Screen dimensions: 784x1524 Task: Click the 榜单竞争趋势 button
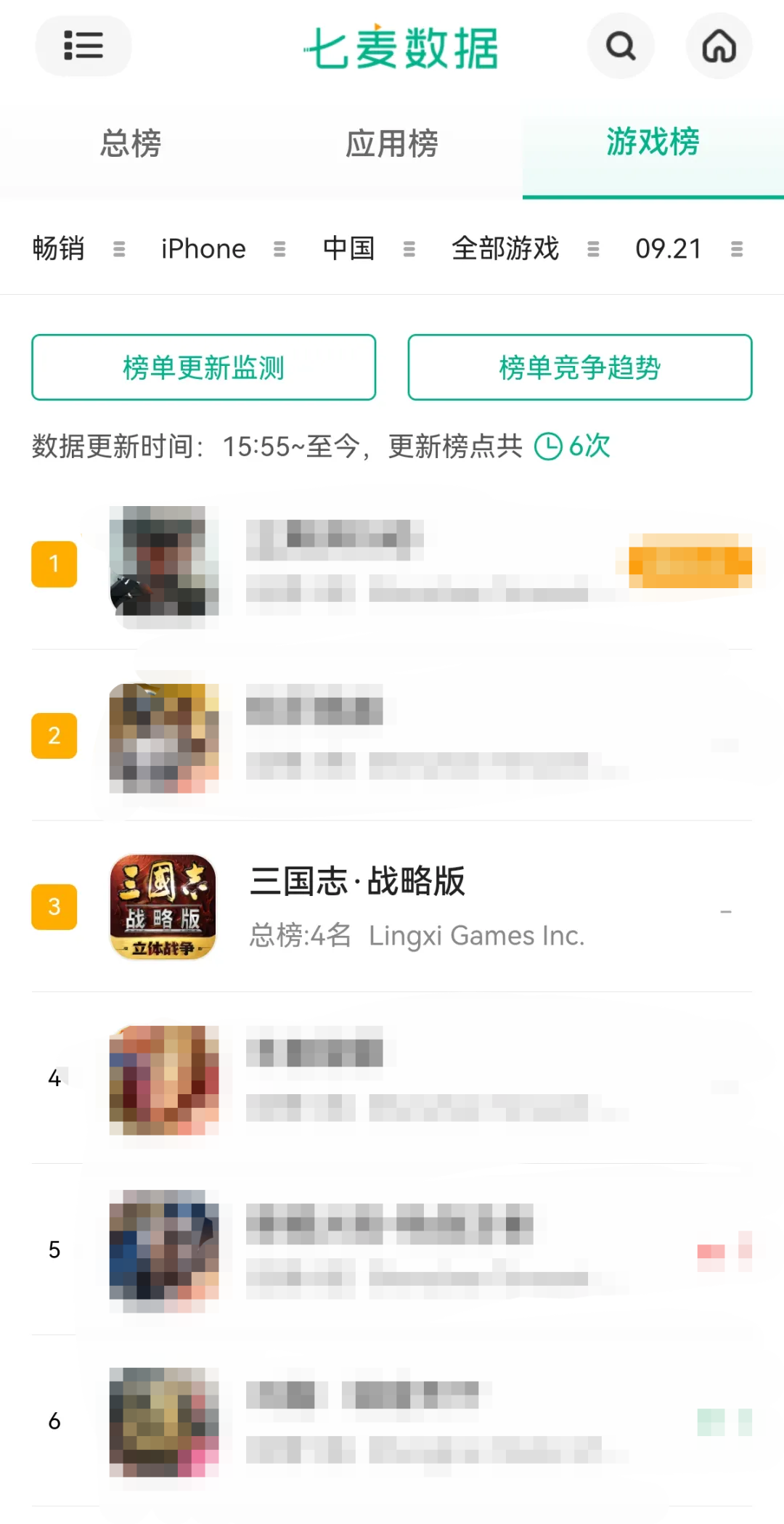pos(580,367)
